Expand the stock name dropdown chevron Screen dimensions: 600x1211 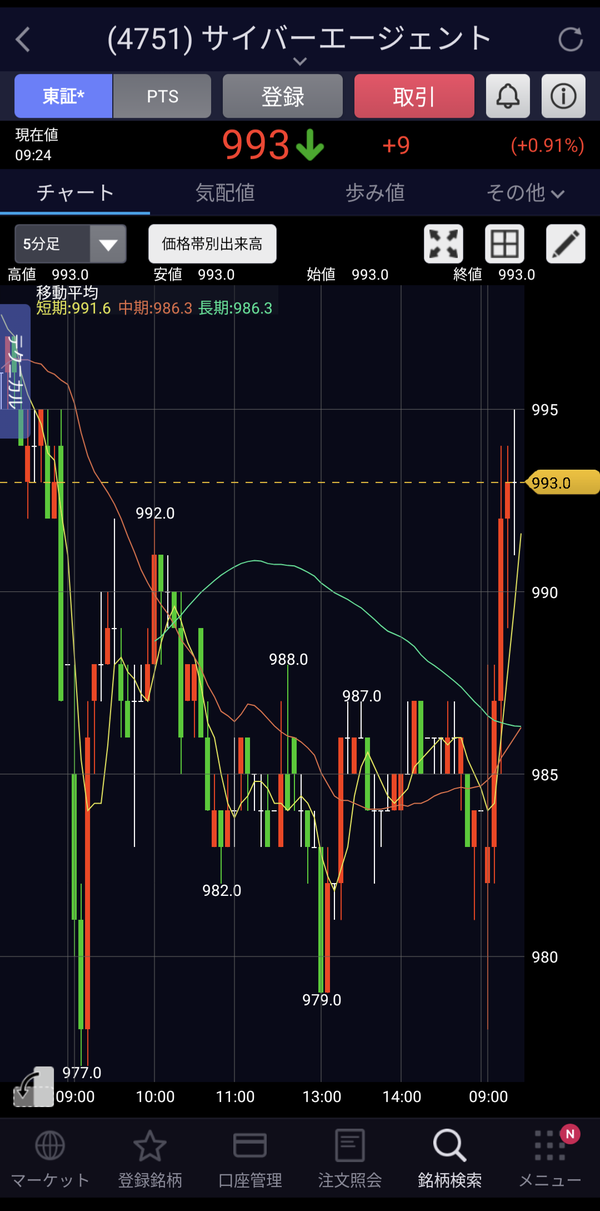coord(299,62)
